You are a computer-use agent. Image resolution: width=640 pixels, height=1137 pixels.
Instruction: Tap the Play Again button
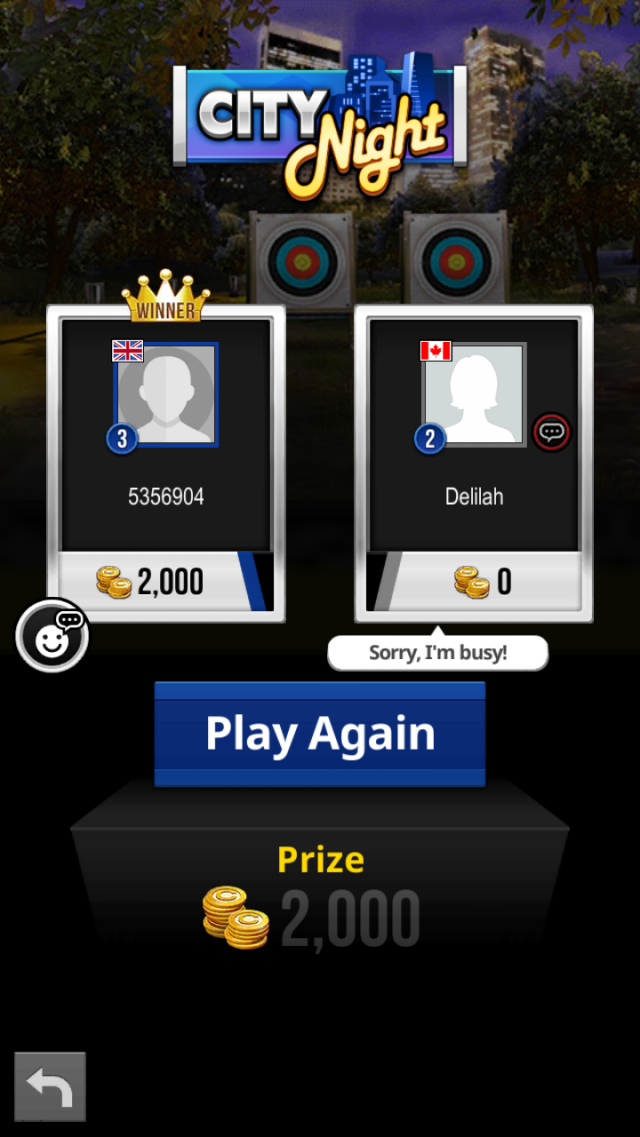tap(319, 733)
